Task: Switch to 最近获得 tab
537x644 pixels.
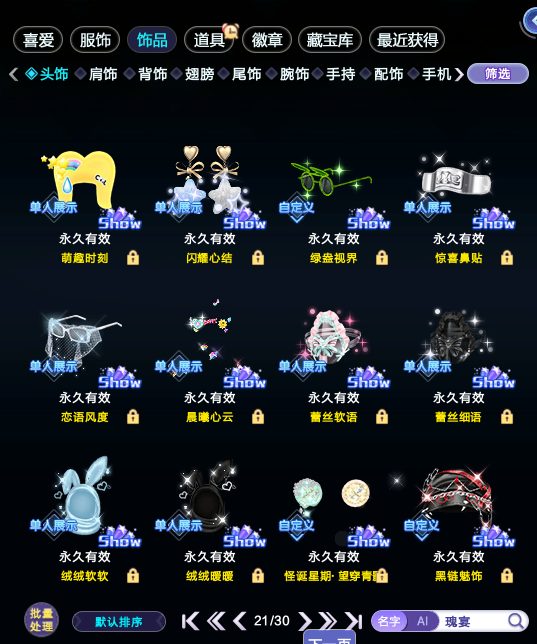Action: (407, 40)
